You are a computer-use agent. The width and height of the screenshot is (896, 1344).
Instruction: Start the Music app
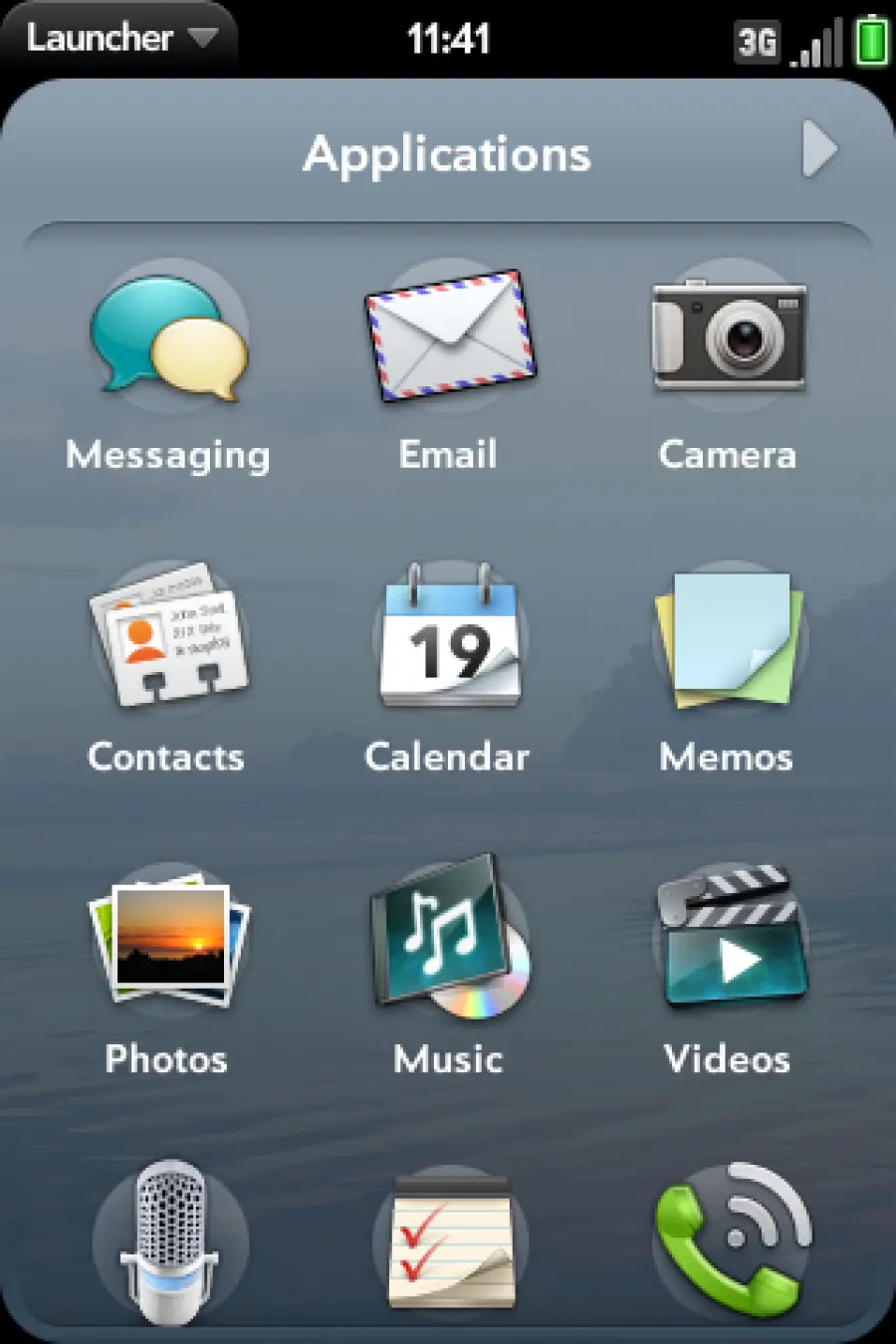(x=449, y=939)
